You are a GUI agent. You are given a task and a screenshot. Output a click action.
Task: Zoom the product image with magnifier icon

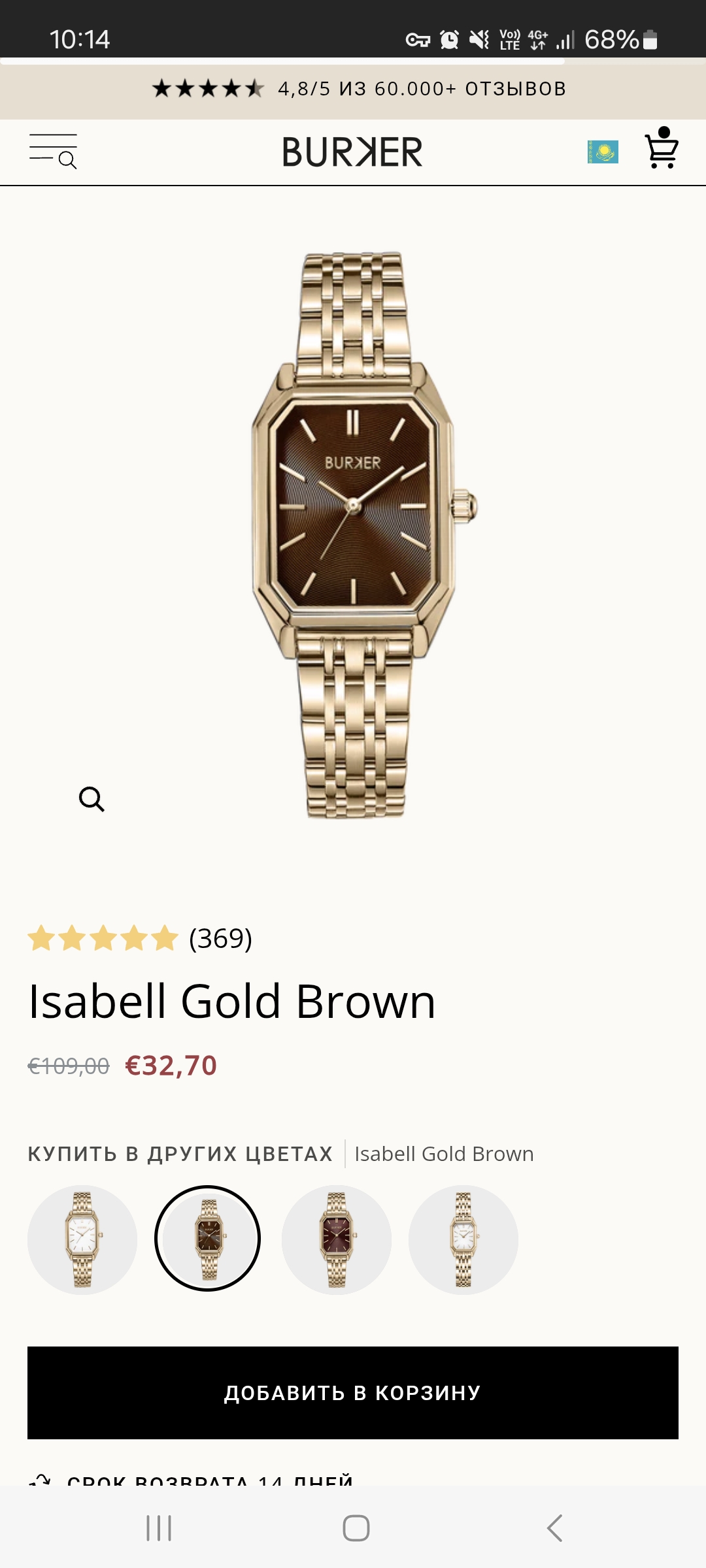(92, 798)
